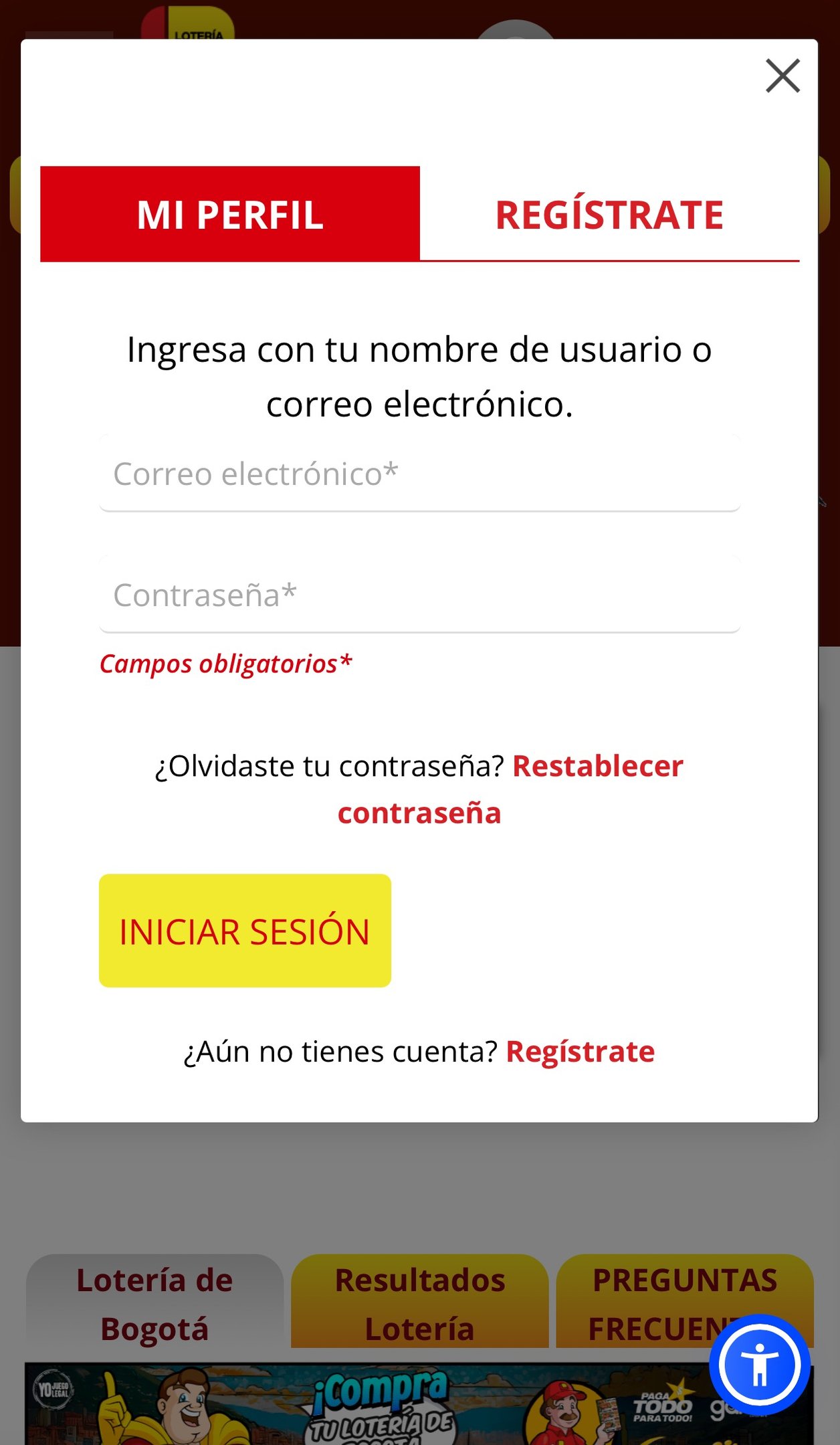Follow the Regístrate link below the login button
The image size is (840, 1445).
[x=580, y=1052]
